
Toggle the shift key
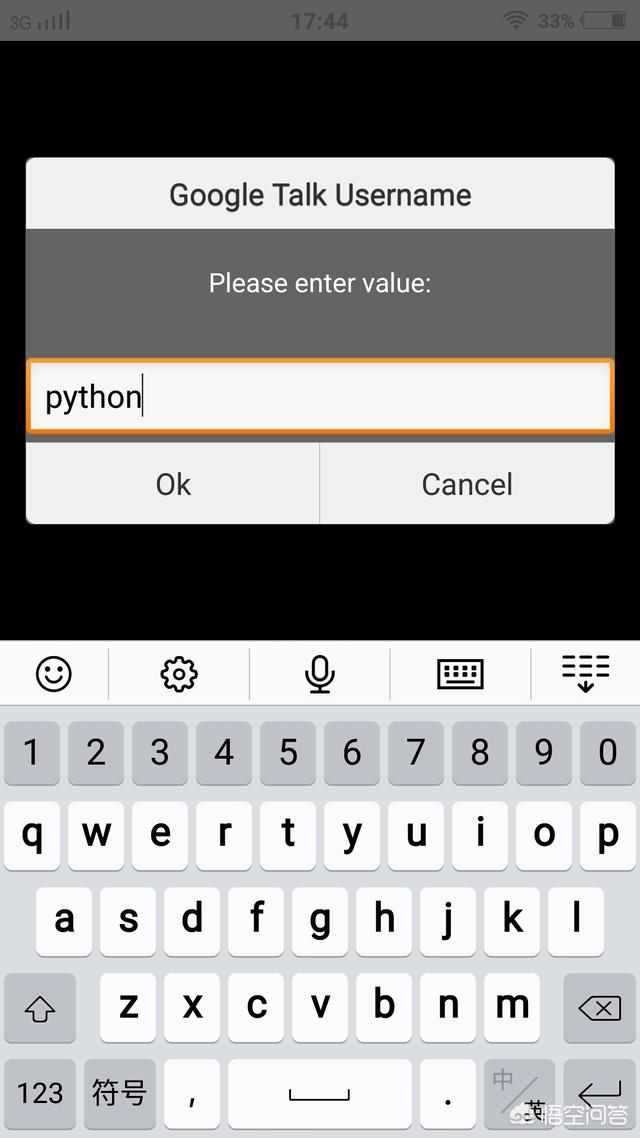(x=40, y=1008)
